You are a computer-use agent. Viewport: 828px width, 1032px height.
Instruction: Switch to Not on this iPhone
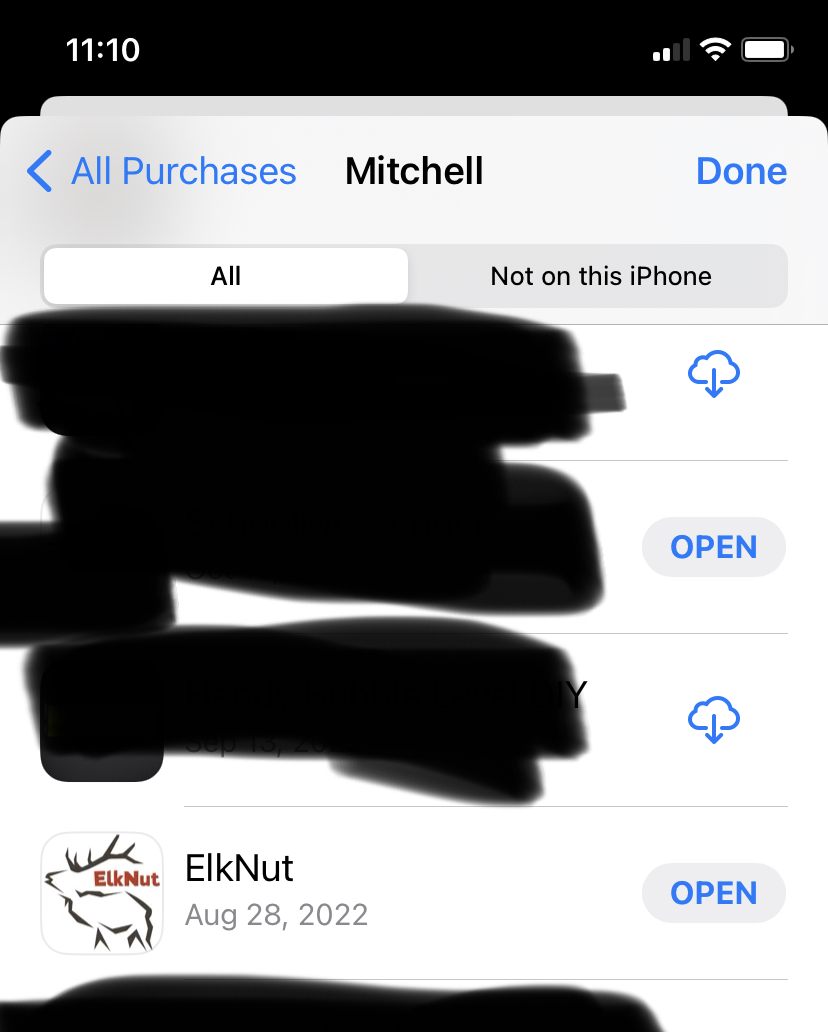tap(600, 276)
